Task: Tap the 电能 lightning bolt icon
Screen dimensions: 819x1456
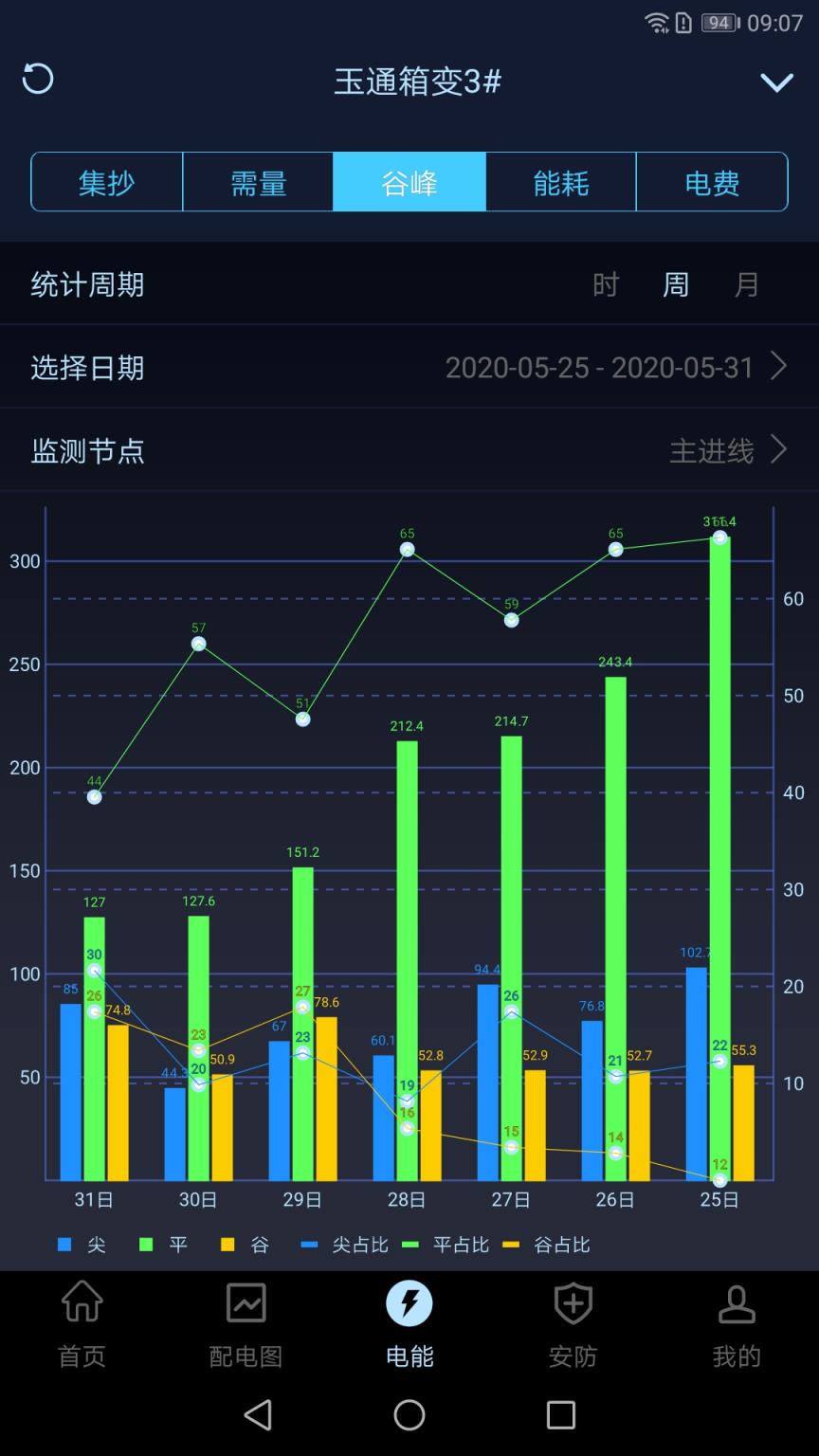Action: 409,1303
